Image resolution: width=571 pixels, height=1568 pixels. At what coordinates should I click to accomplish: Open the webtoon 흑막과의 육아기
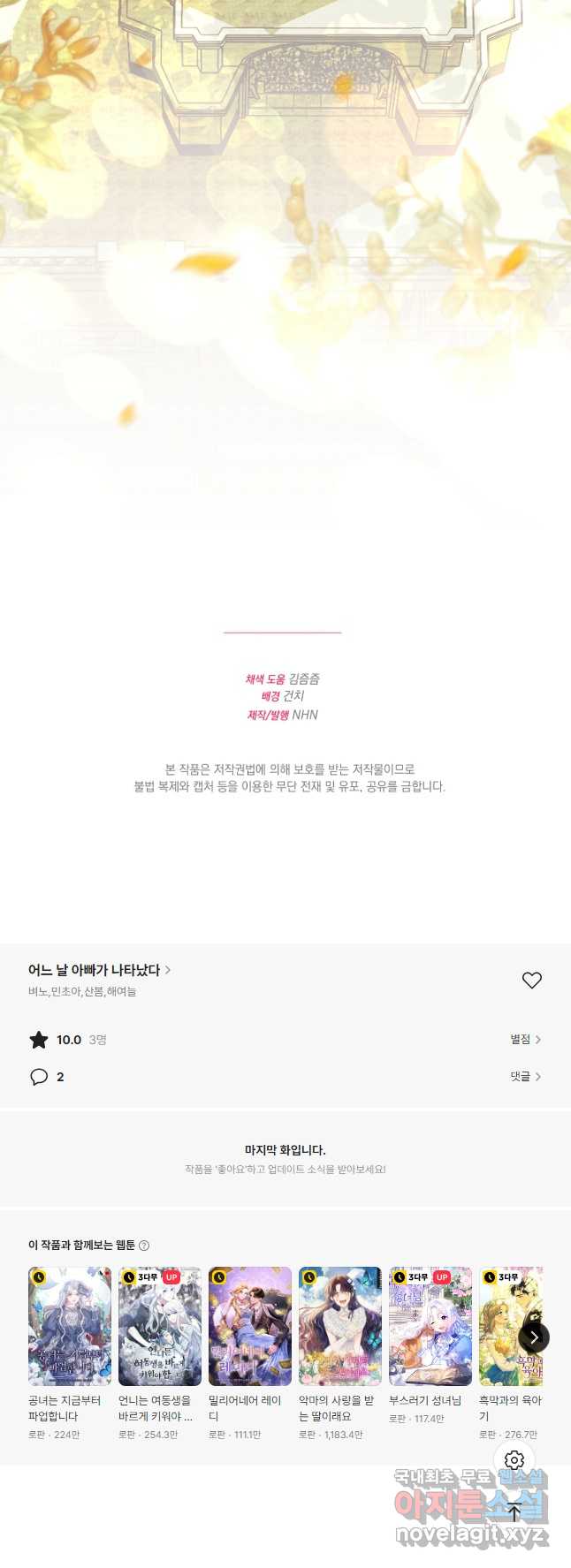tap(510, 1327)
